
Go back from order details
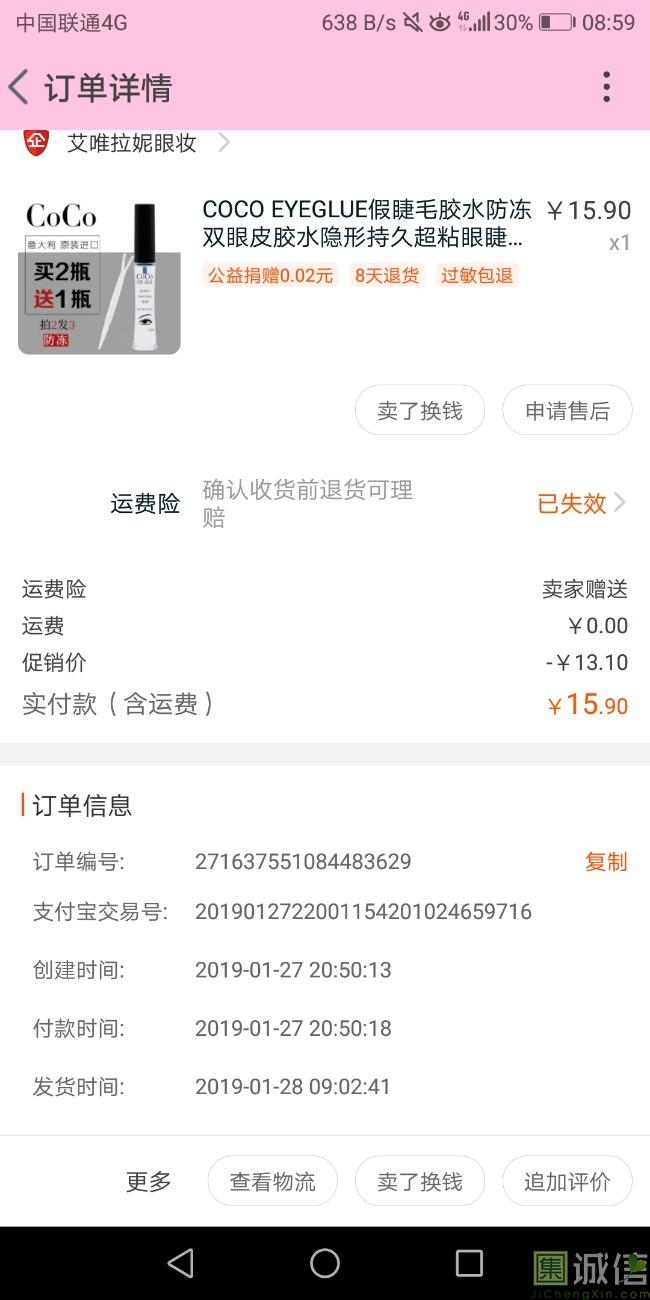[x=20, y=88]
